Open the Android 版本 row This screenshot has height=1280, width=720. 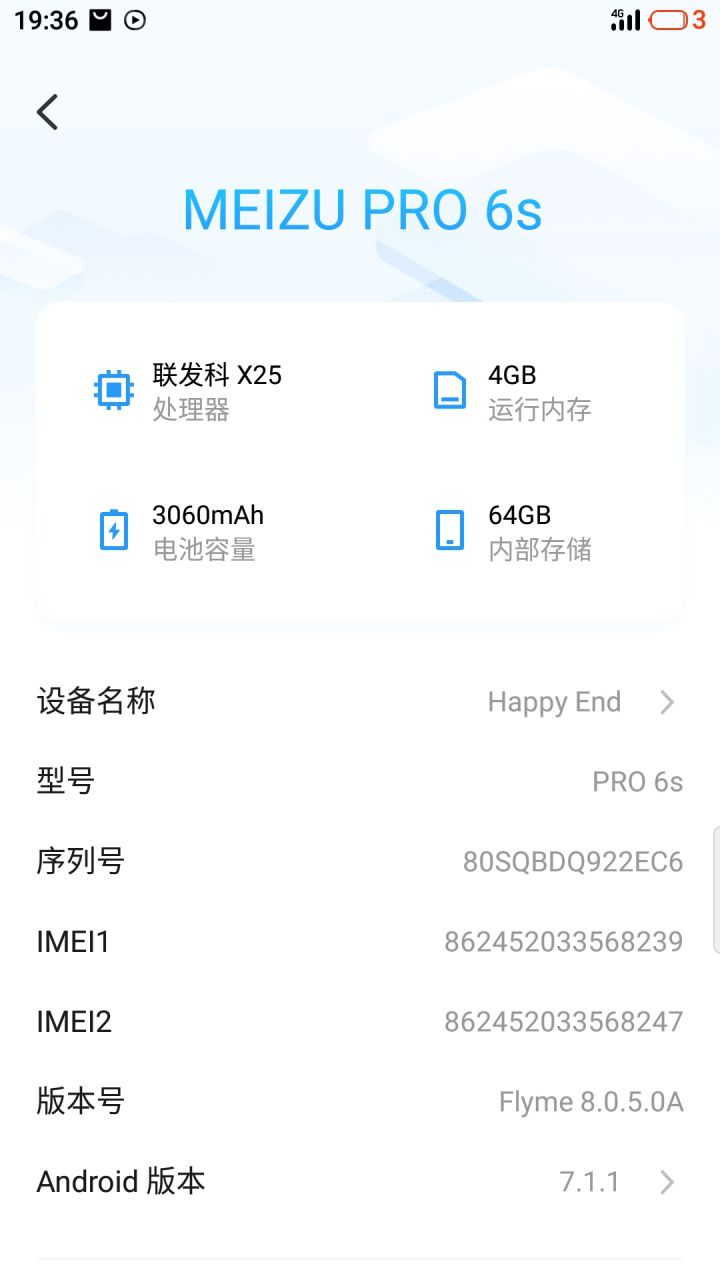coord(360,1182)
